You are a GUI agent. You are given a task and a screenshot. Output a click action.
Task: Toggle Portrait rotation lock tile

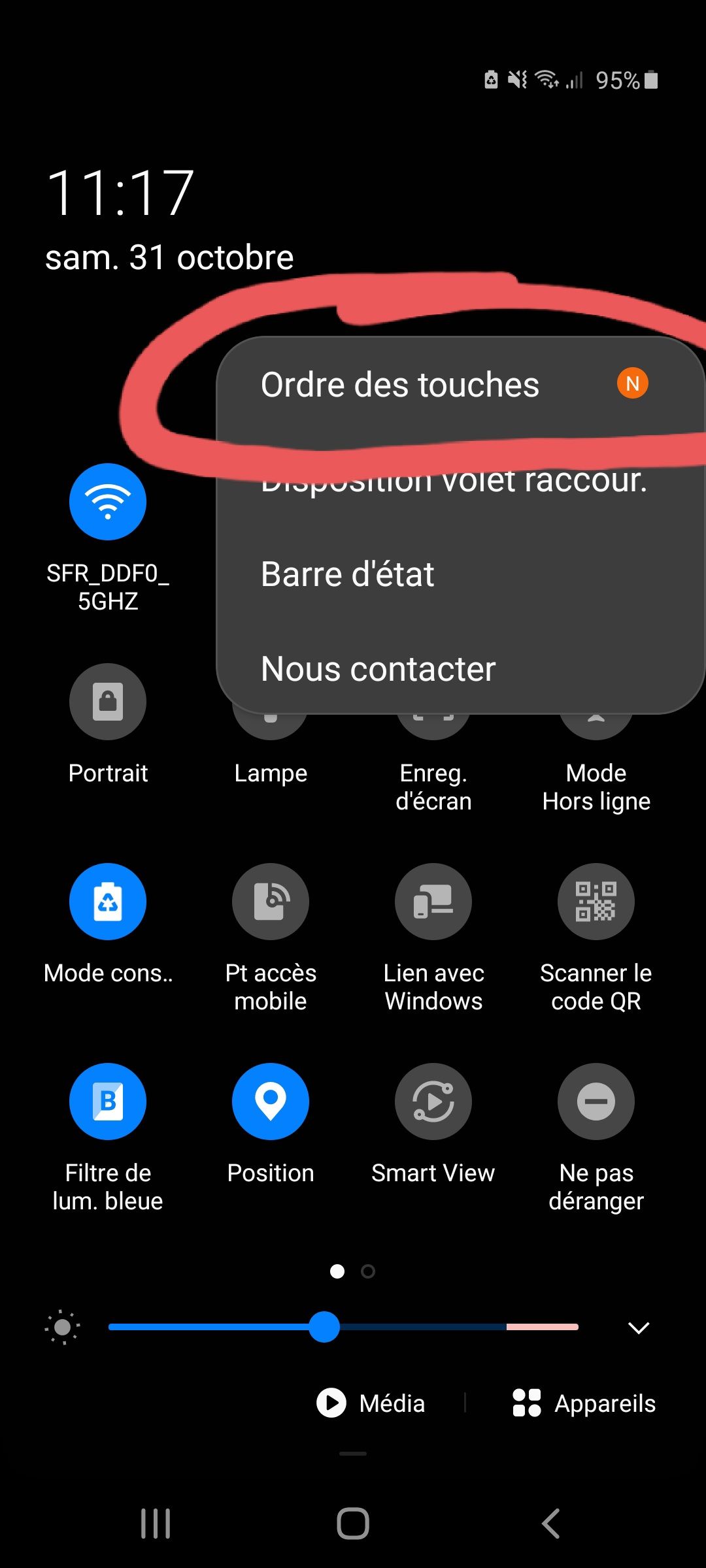[108, 702]
